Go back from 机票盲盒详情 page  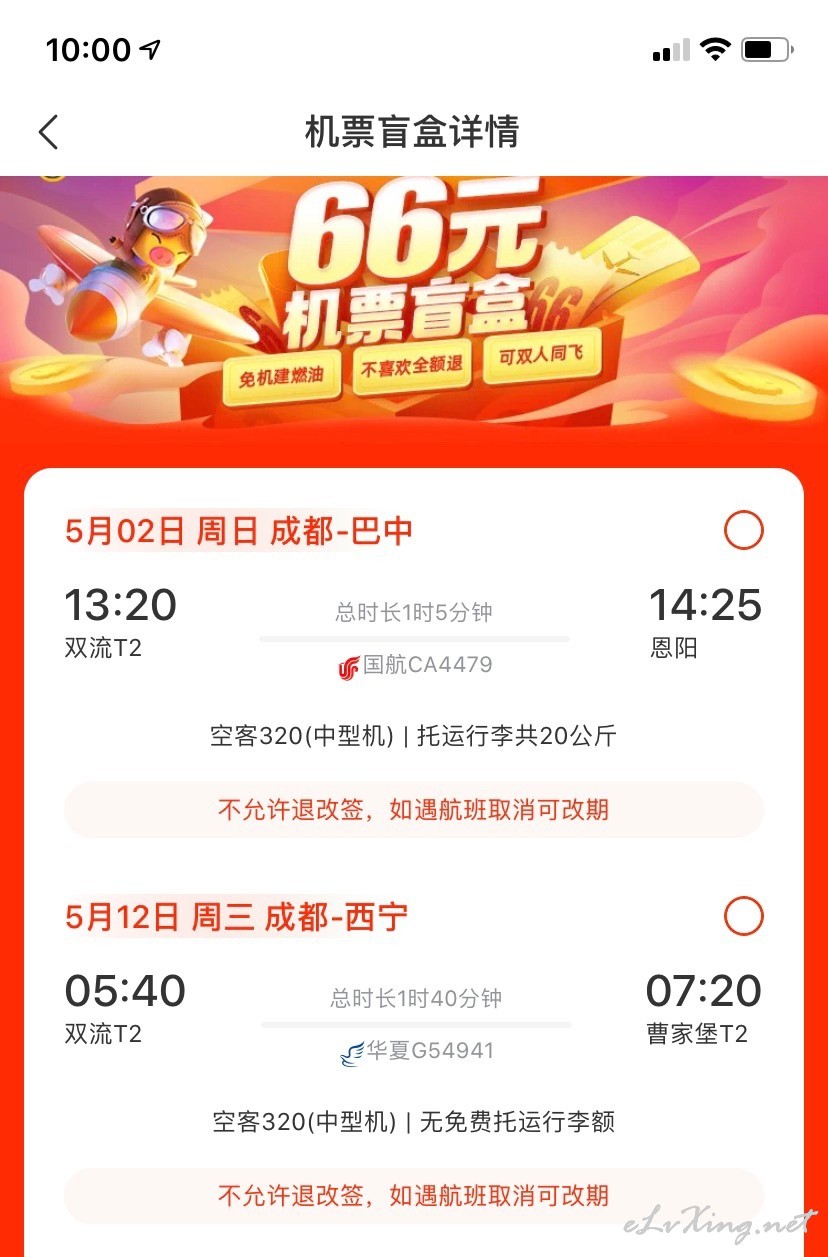tap(48, 132)
